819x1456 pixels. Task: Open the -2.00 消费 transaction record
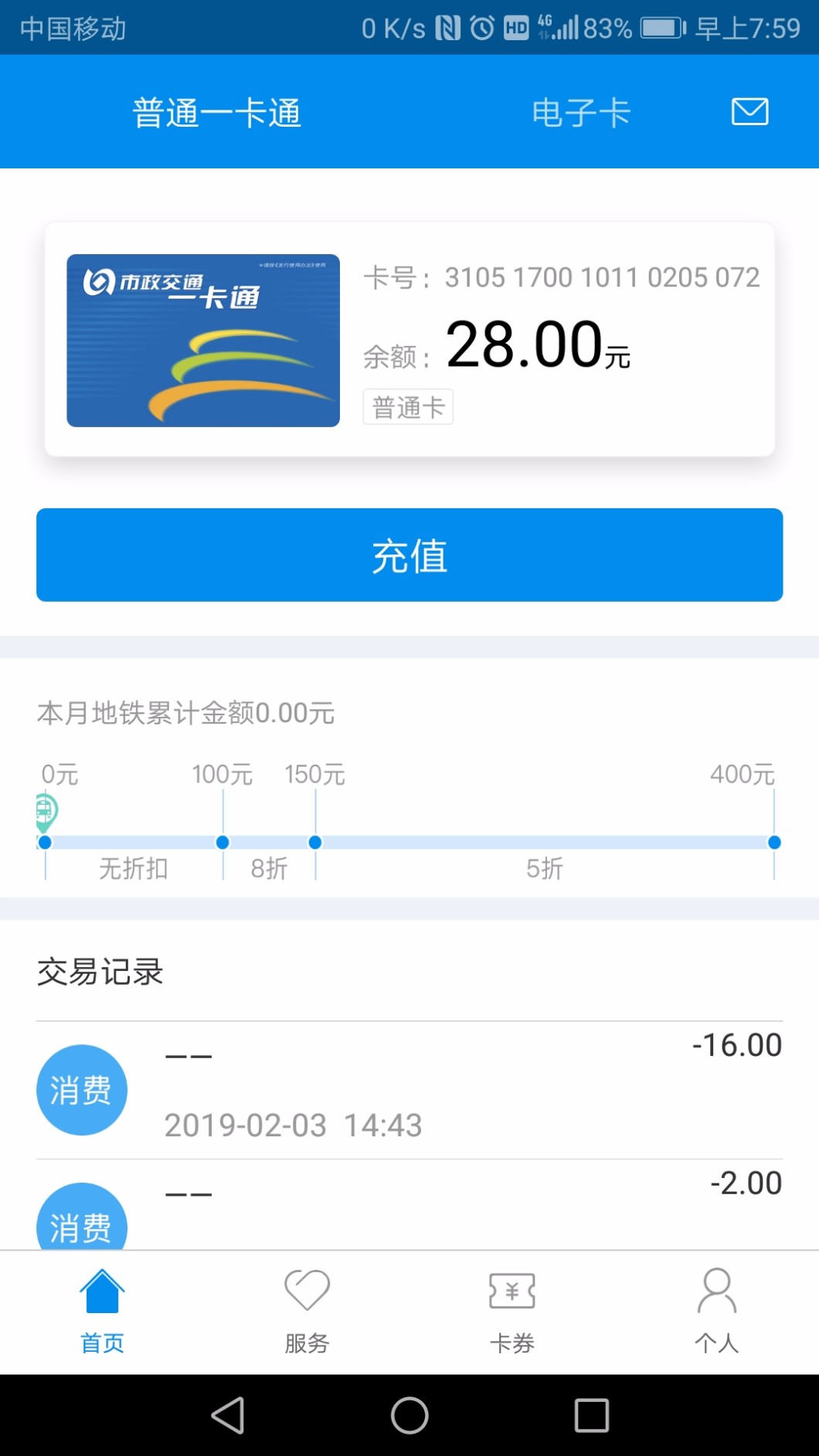pyautogui.click(x=409, y=1205)
